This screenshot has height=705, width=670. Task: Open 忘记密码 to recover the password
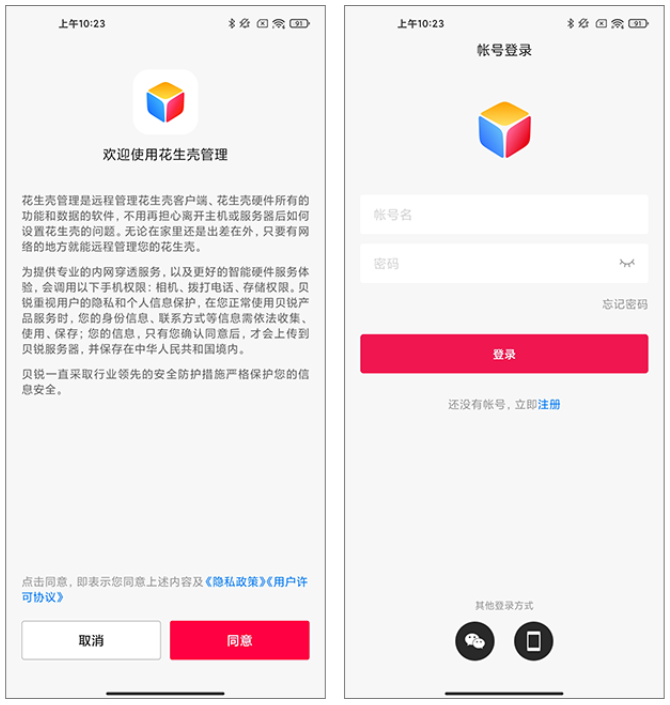[x=624, y=304]
